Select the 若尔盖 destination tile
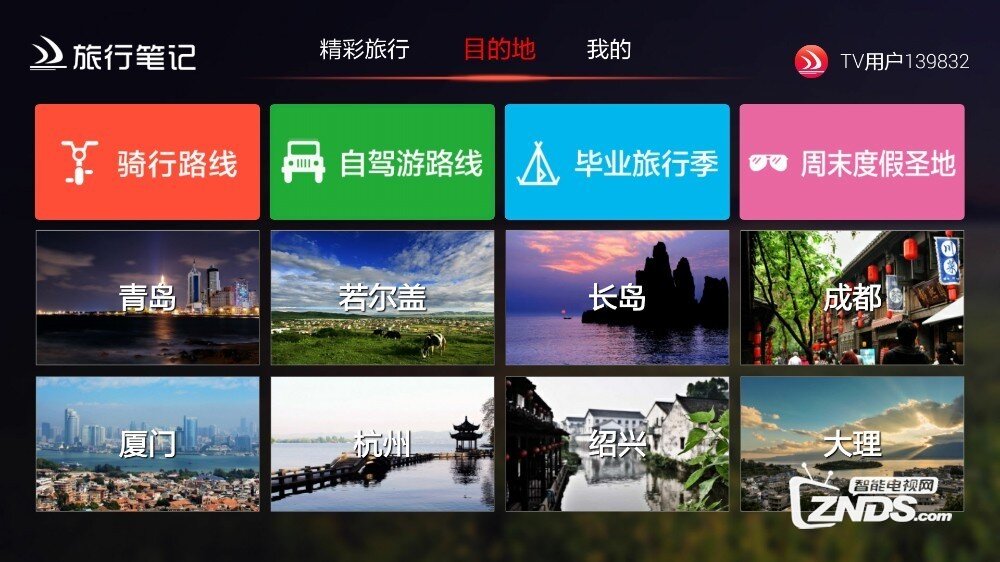 coord(382,298)
